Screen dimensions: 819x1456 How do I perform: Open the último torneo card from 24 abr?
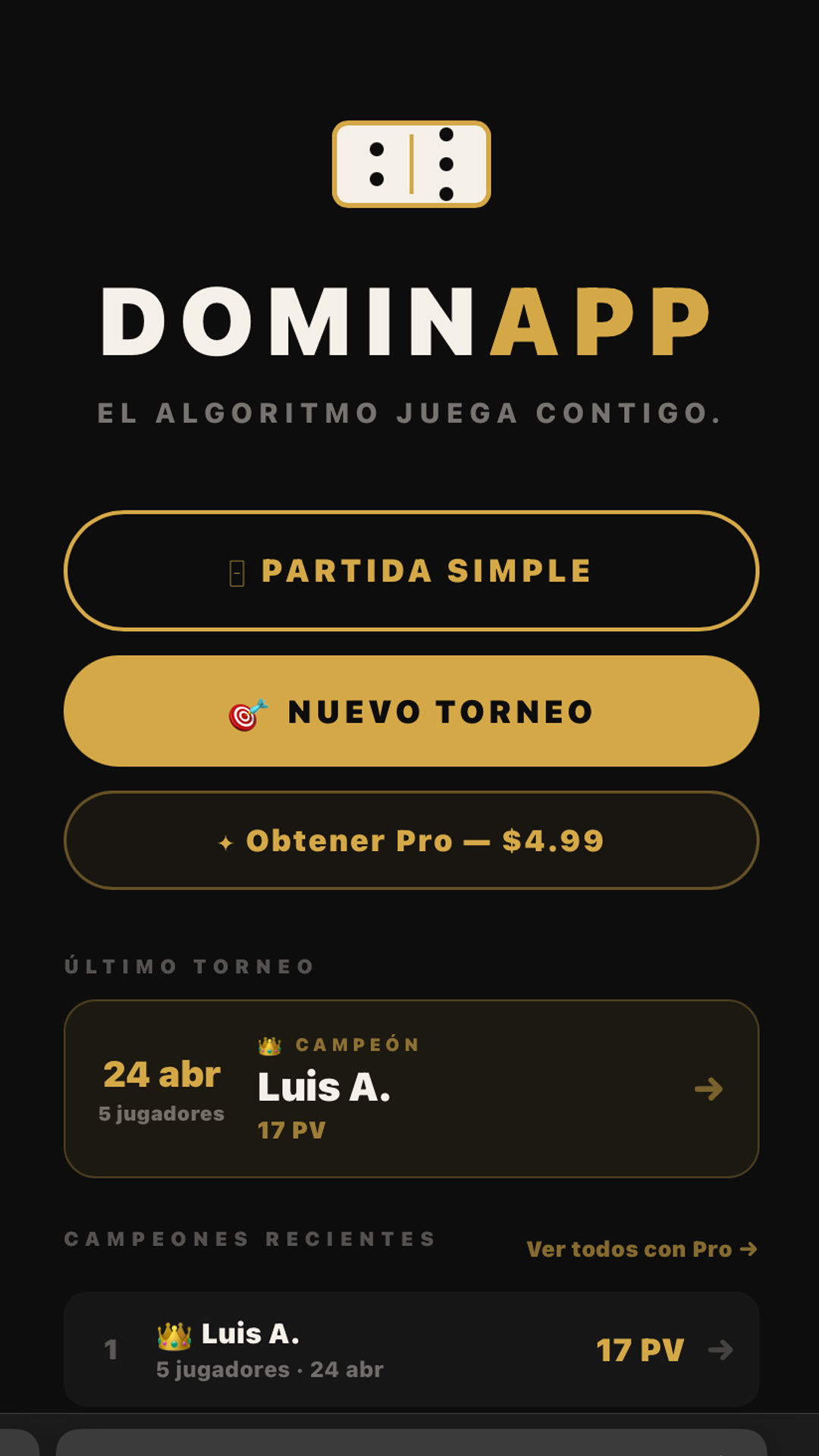(x=411, y=1088)
